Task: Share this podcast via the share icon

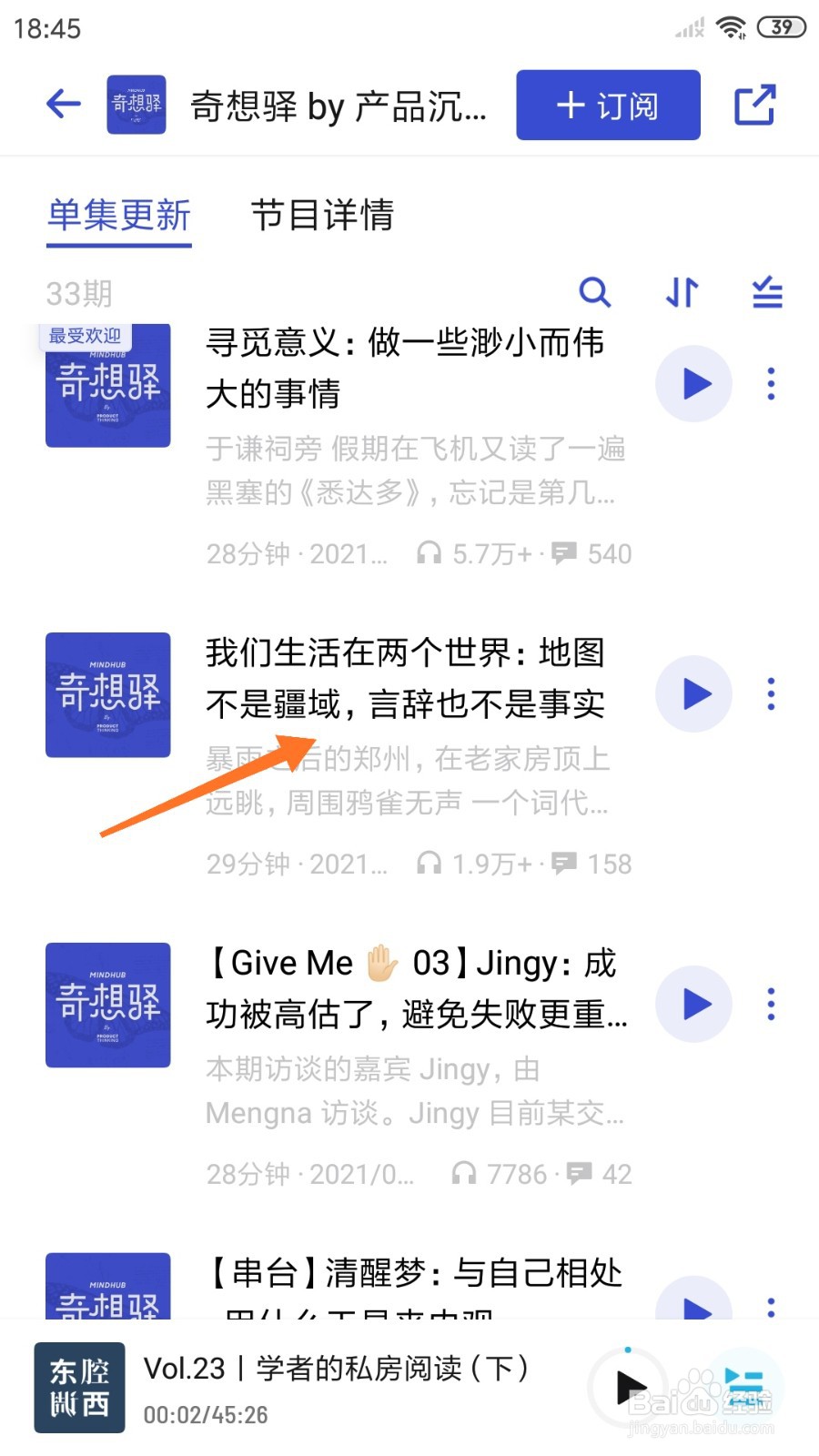Action: [755, 104]
